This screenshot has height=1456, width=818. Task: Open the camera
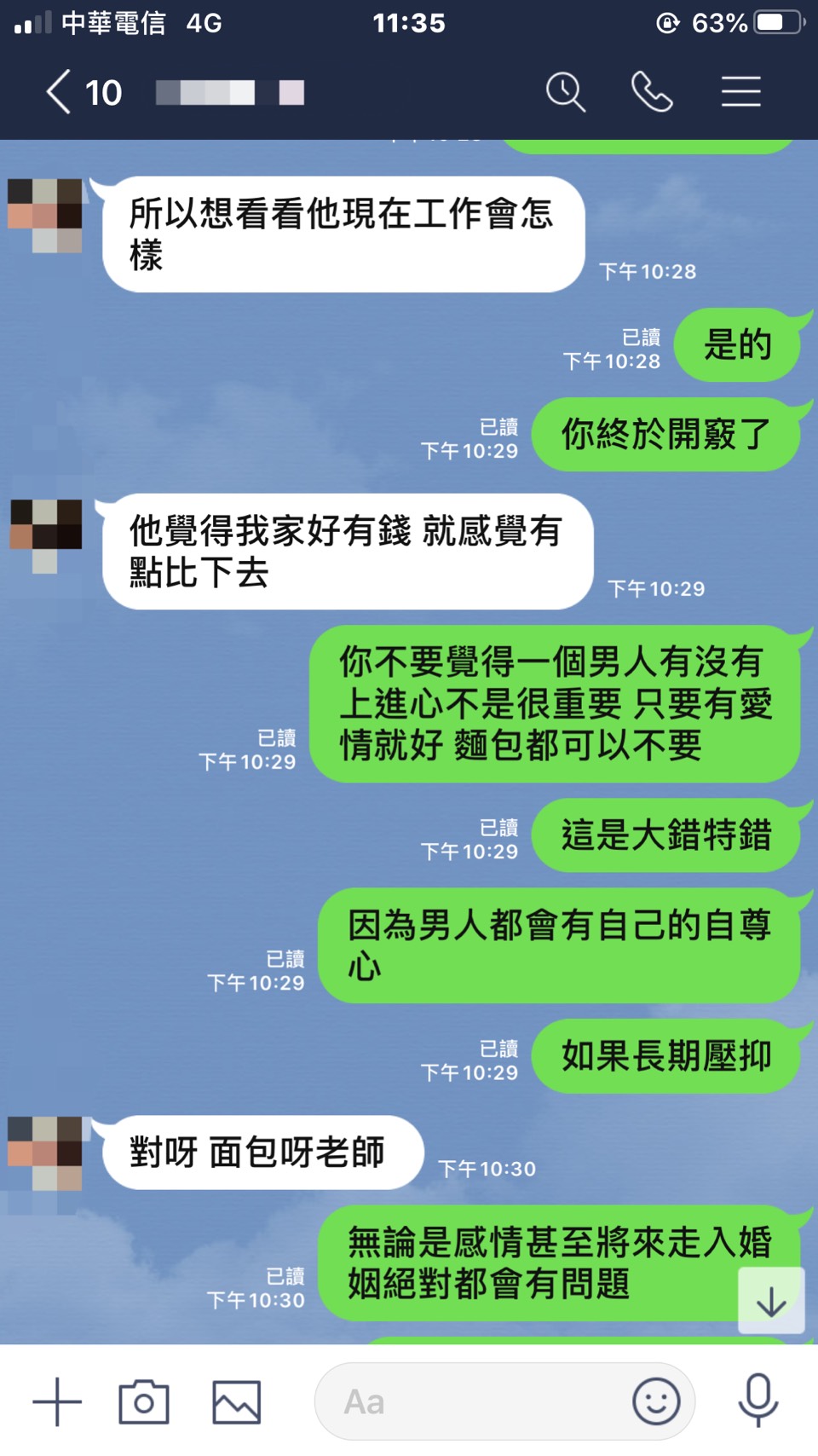[x=144, y=1401]
